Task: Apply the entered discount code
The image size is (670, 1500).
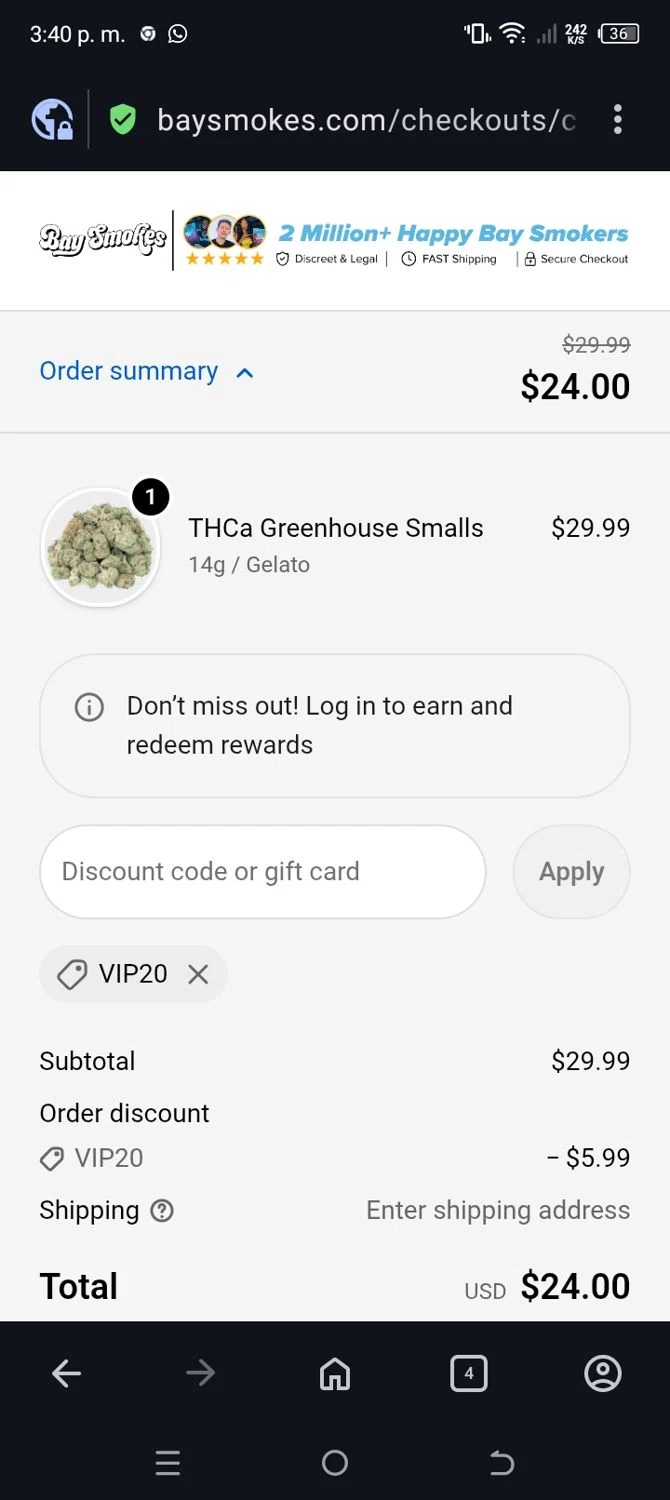Action: [x=571, y=872]
